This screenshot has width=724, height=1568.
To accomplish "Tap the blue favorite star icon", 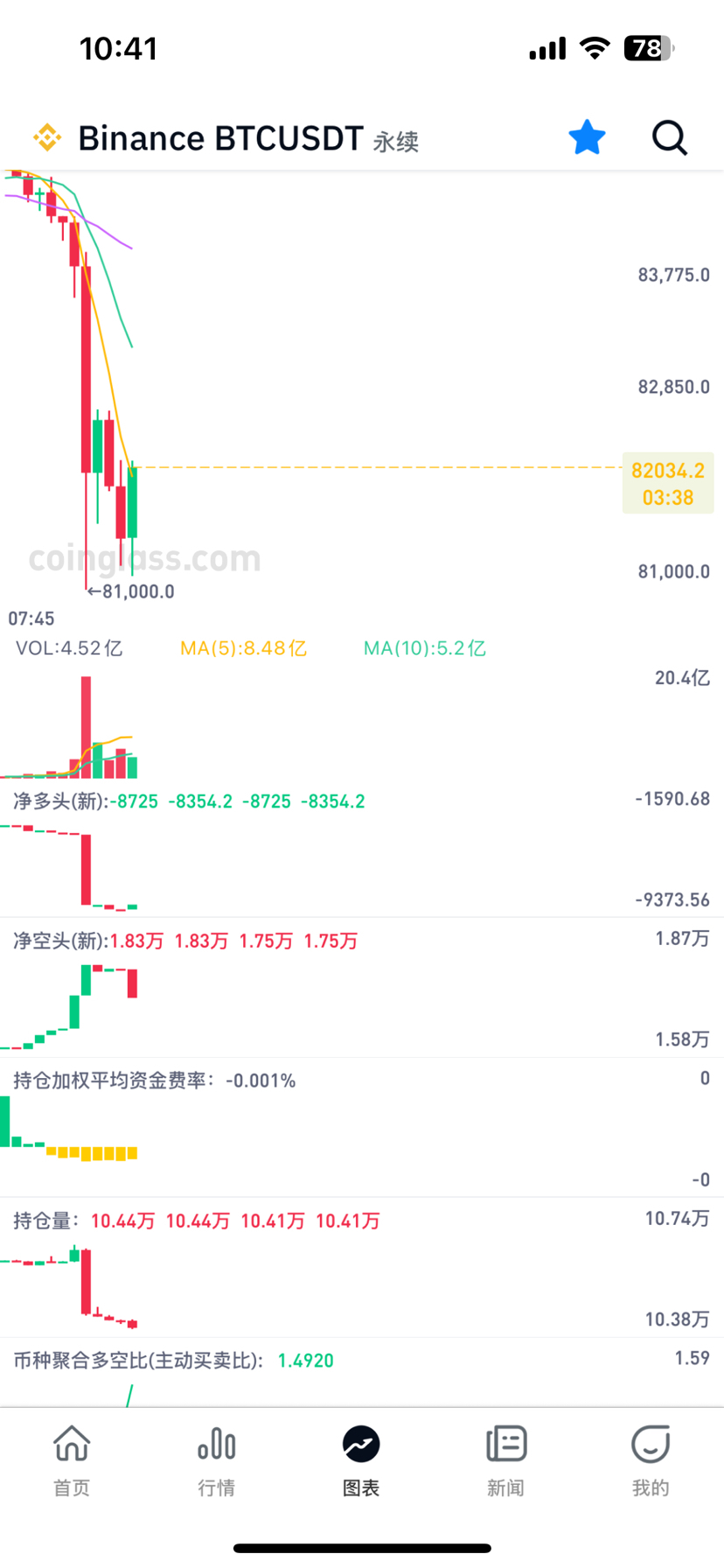I will click(587, 137).
